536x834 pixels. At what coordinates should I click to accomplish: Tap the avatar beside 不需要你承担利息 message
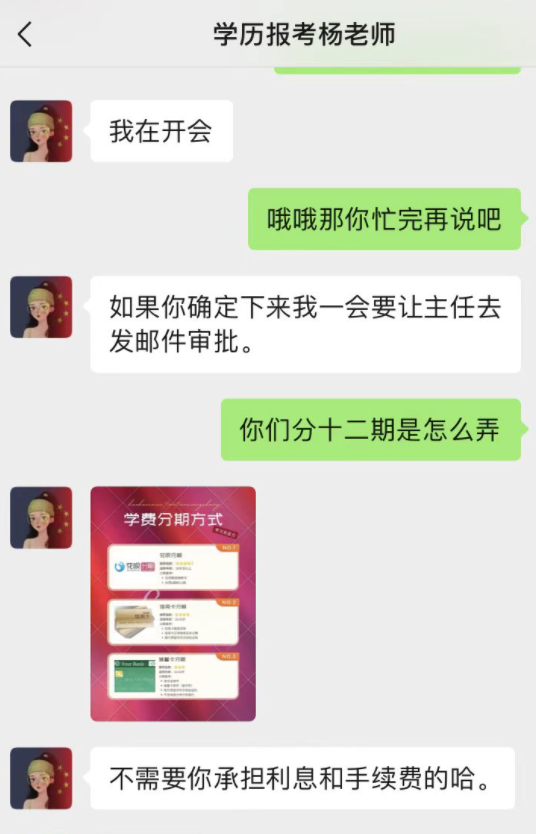(41, 778)
